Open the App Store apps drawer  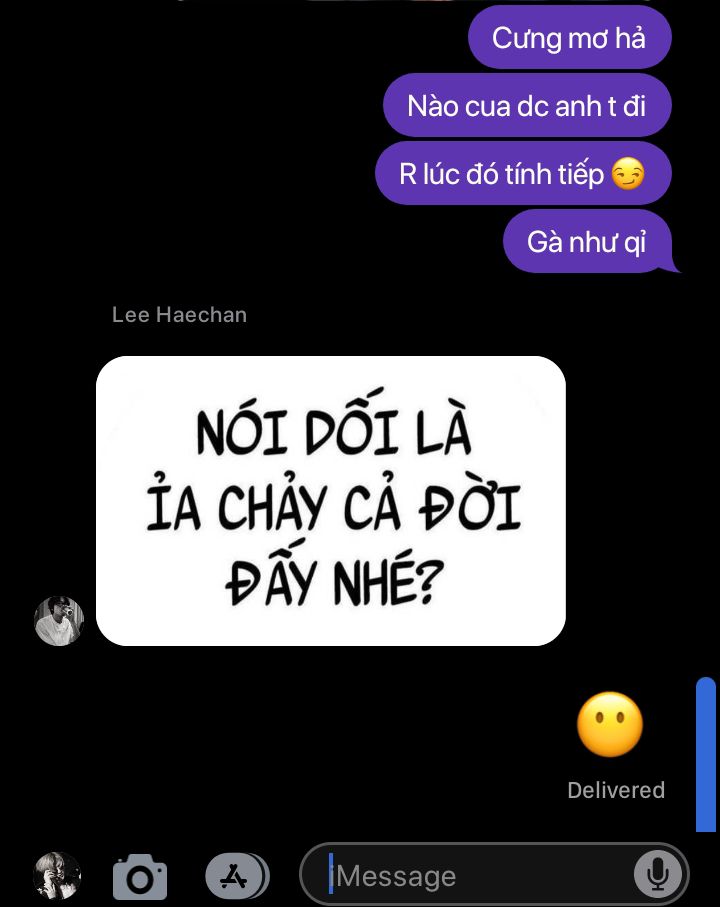tap(236, 877)
